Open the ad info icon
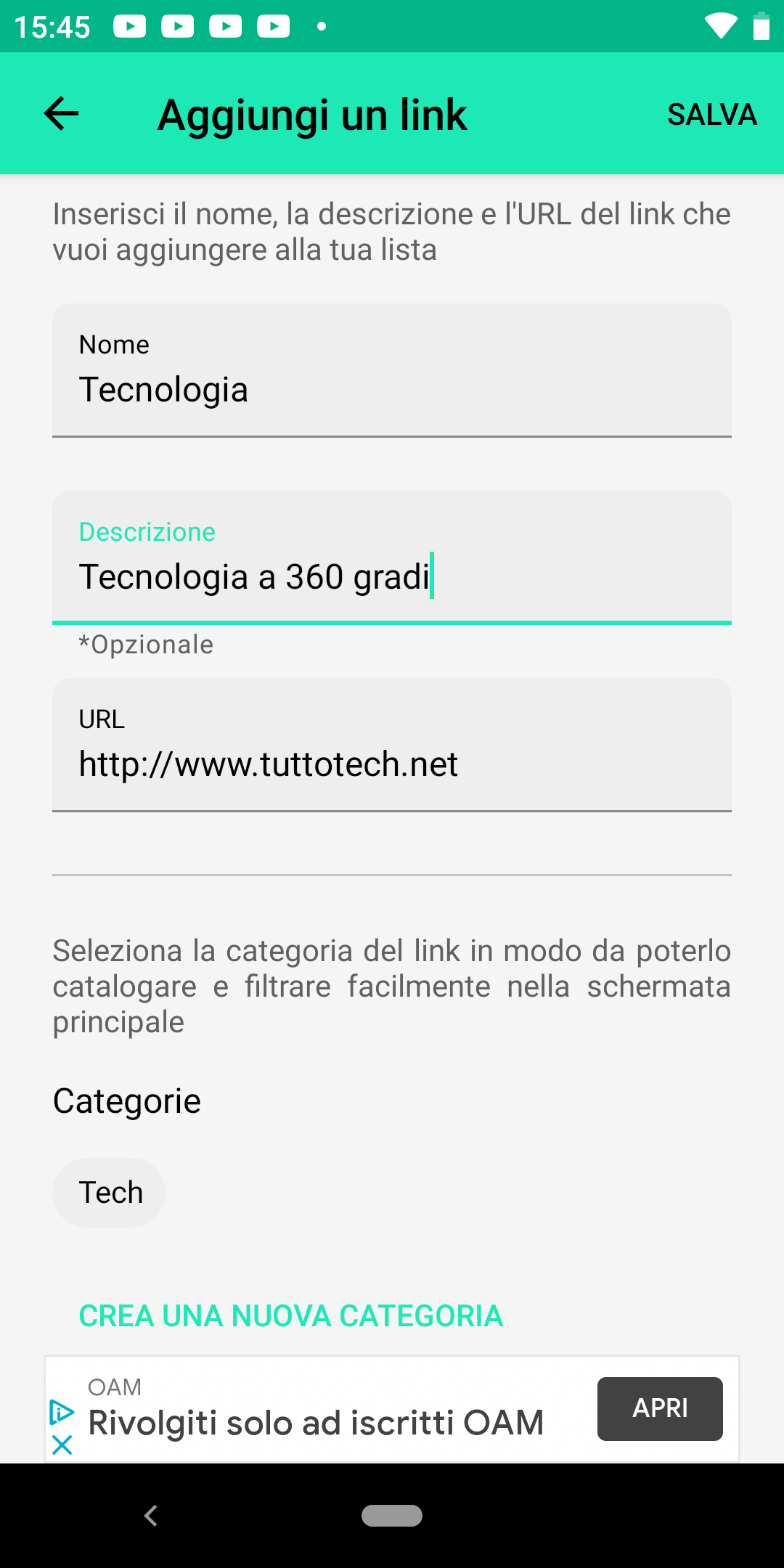The height and width of the screenshot is (1568, 784). point(62,1412)
